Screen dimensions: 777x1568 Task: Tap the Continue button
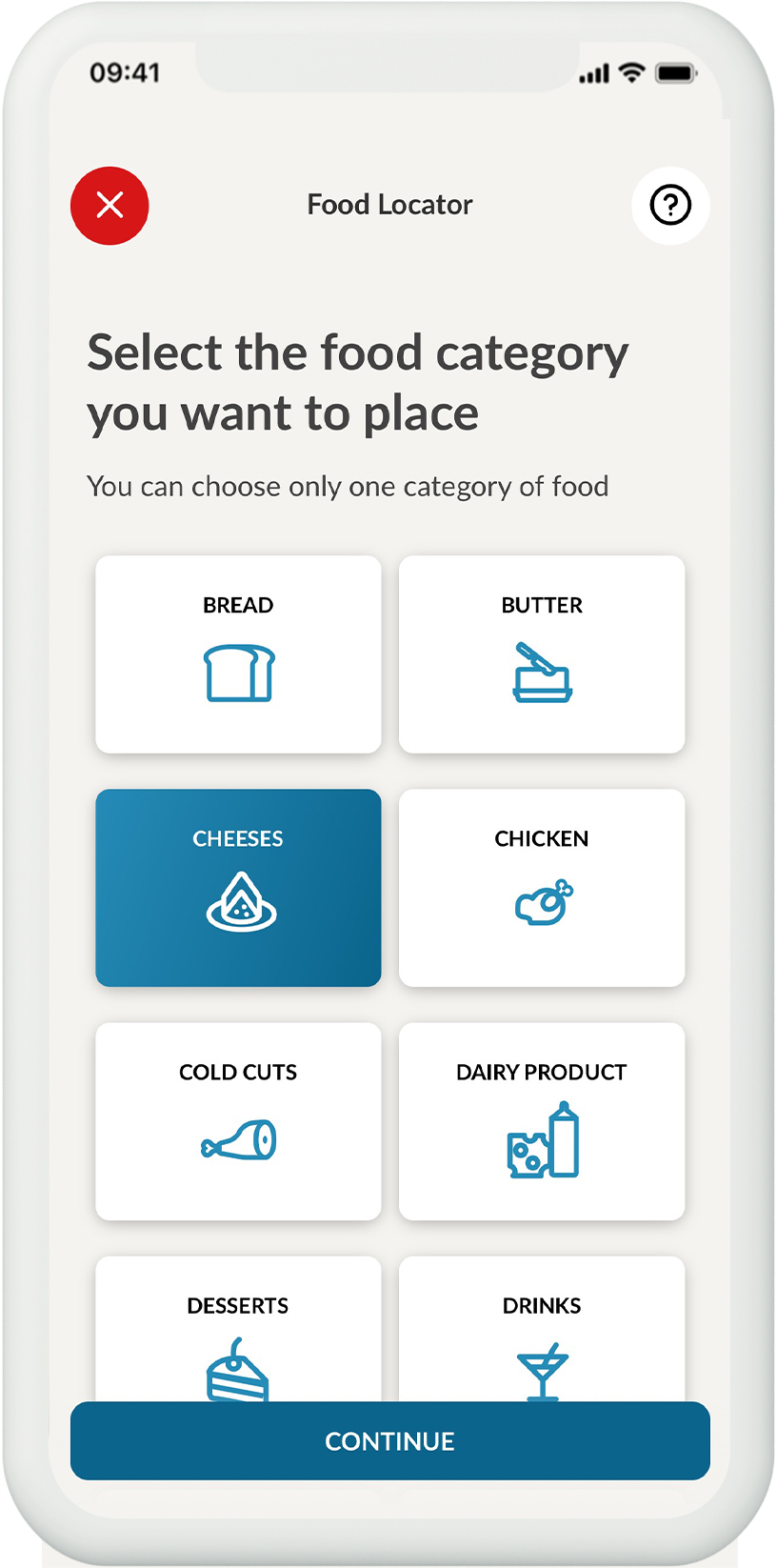[390, 1441]
